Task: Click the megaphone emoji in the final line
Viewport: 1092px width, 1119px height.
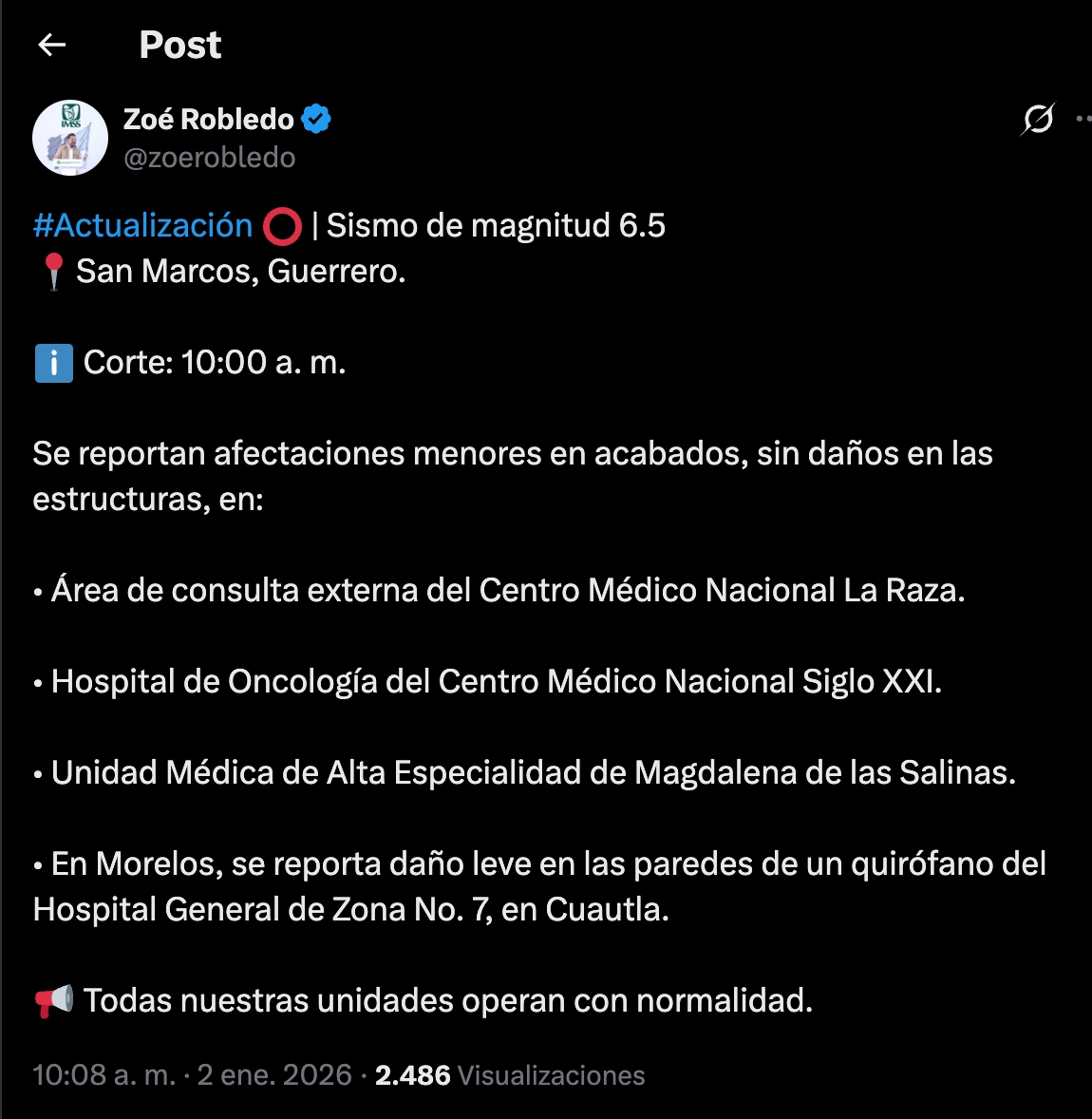Action: coord(52,999)
